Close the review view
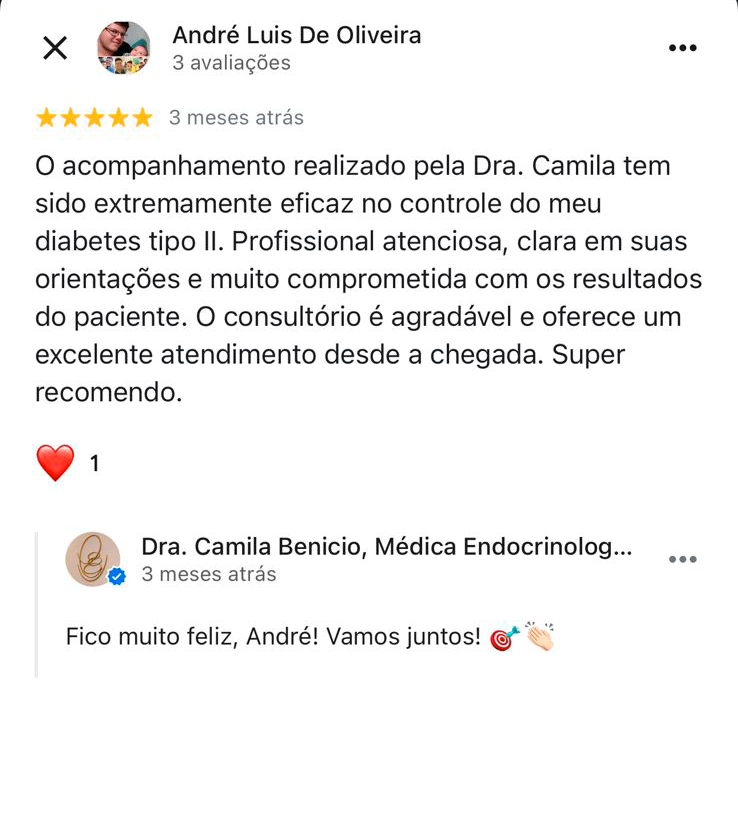The width and height of the screenshot is (738, 824). [x=54, y=47]
